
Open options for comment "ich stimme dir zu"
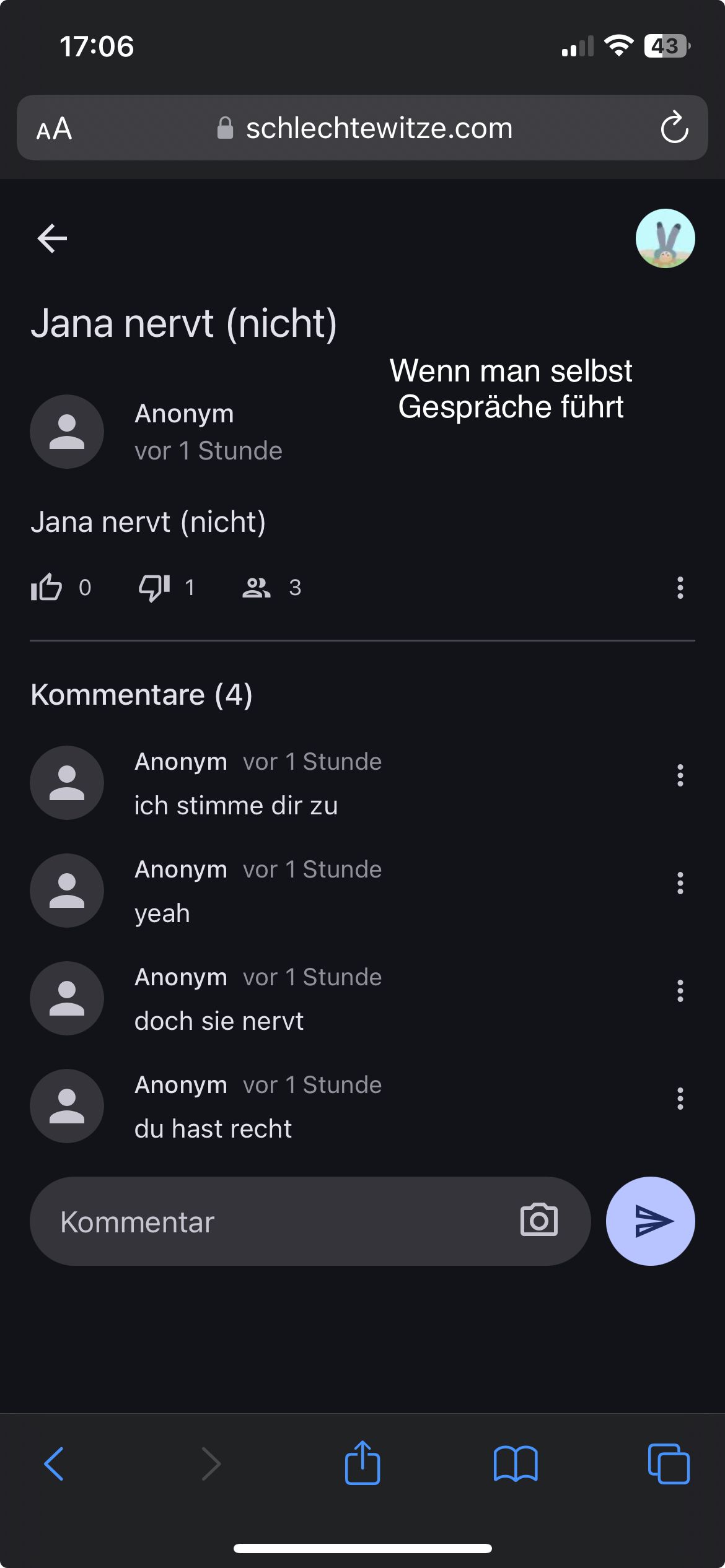point(680,775)
